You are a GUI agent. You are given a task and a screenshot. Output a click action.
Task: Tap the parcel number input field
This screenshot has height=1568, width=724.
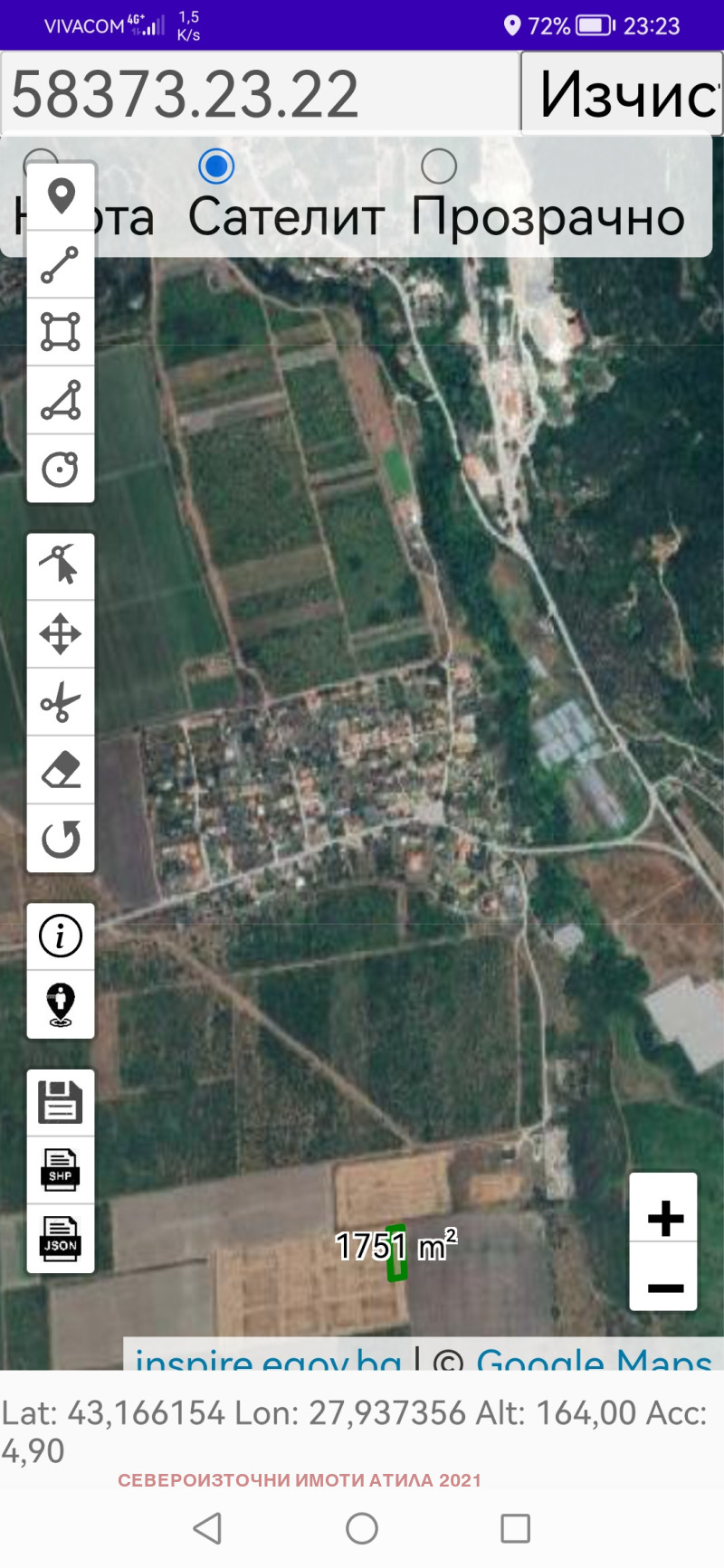[261, 94]
